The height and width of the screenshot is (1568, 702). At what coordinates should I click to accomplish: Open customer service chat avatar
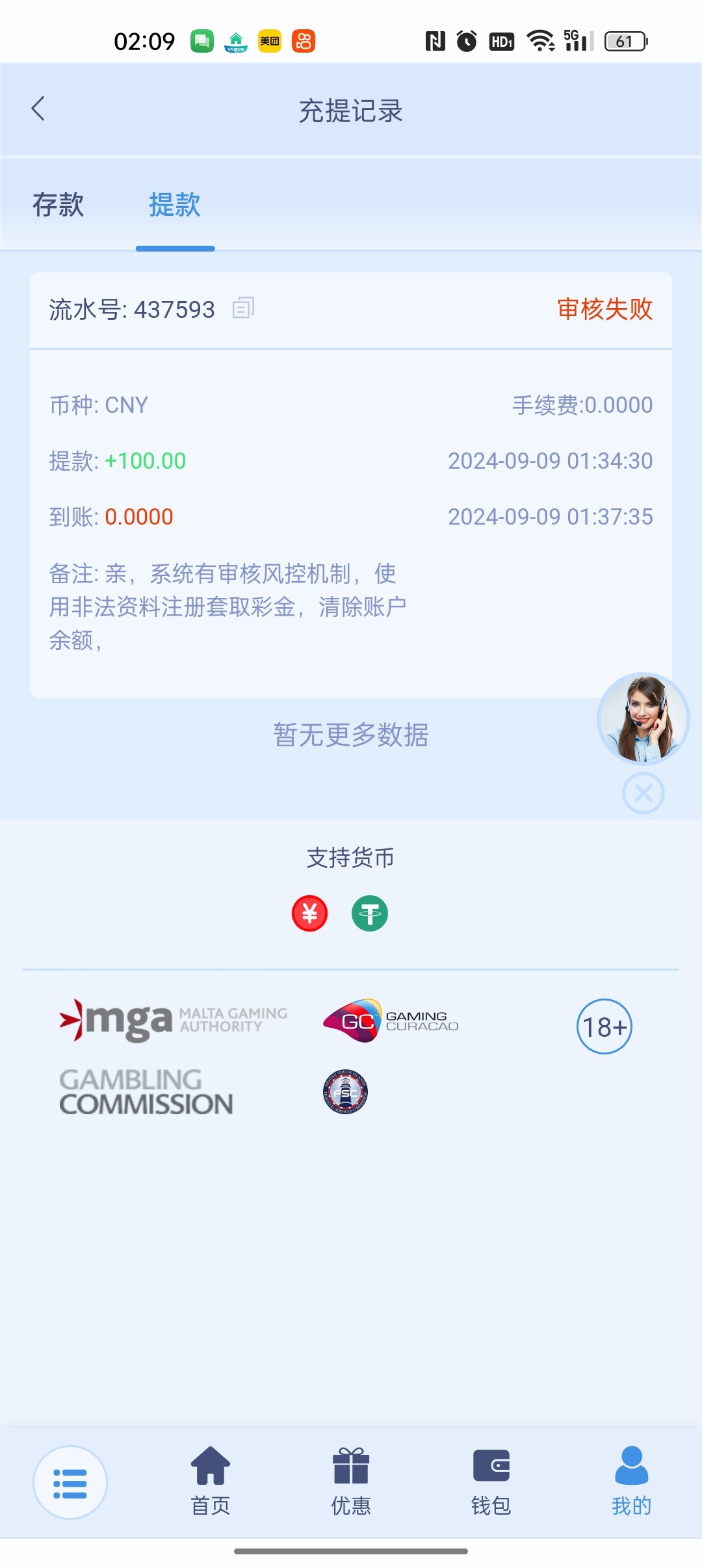click(x=643, y=718)
